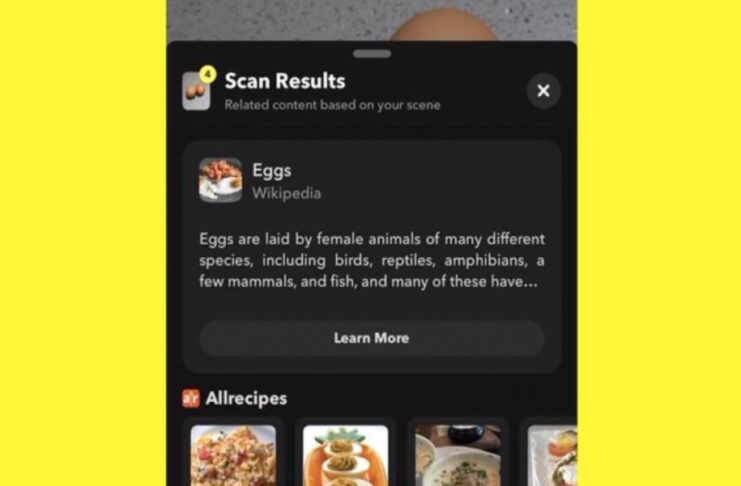Open the deviled eggs recipe tile
The width and height of the screenshot is (741, 486).
[345, 455]
